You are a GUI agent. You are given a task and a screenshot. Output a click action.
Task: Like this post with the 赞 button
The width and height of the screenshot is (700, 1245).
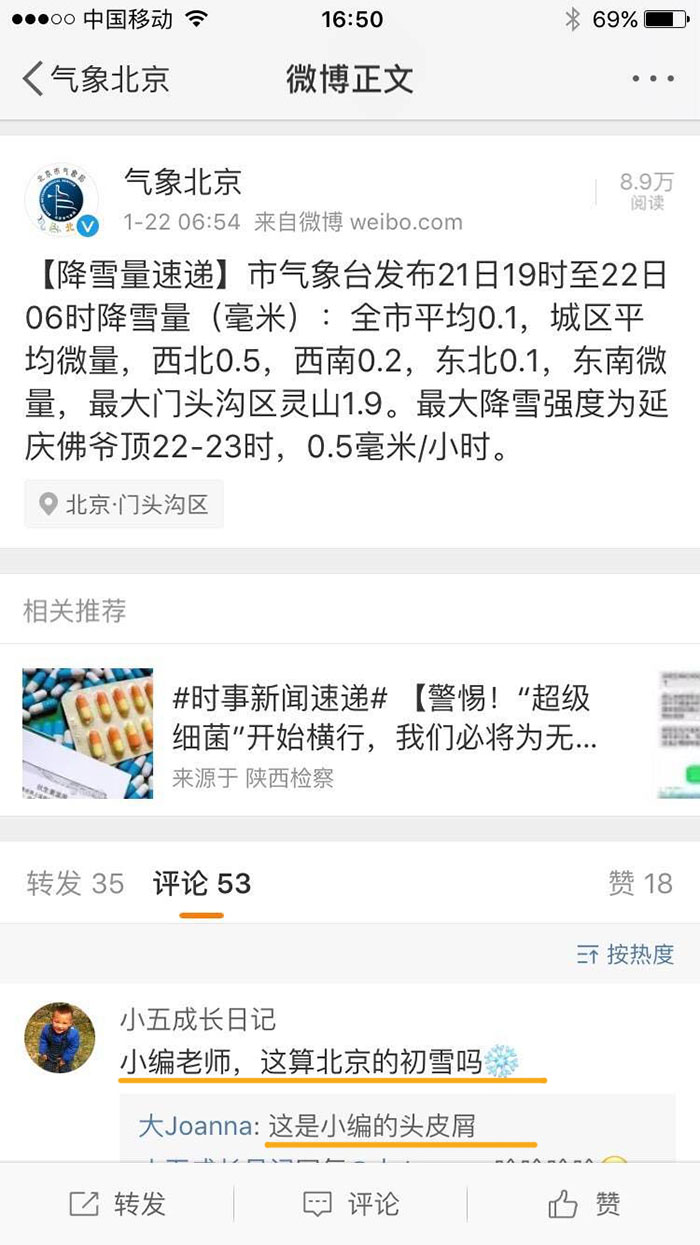pyautogui.click(x=584, y=1204)
